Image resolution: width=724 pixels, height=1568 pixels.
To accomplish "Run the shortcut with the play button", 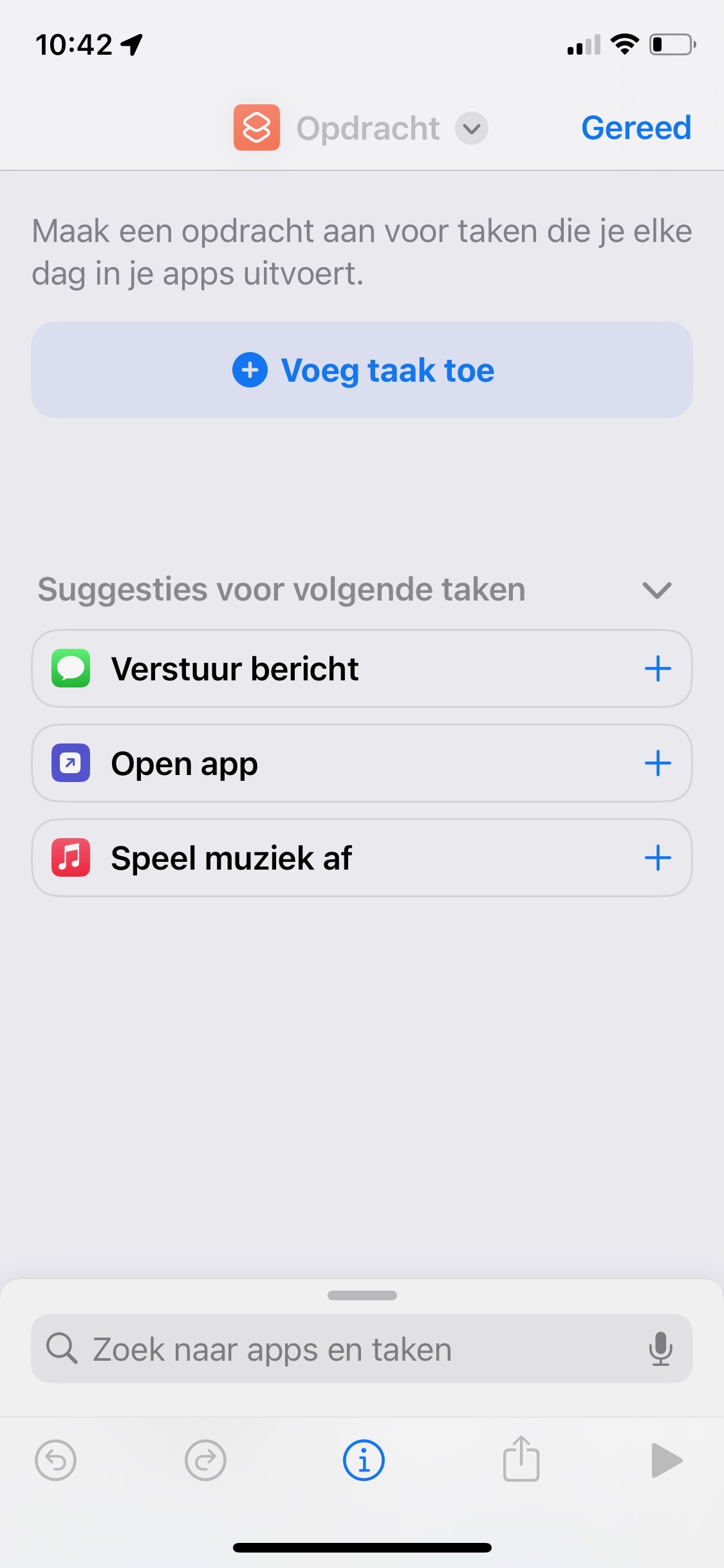I will coord(666,1461).
